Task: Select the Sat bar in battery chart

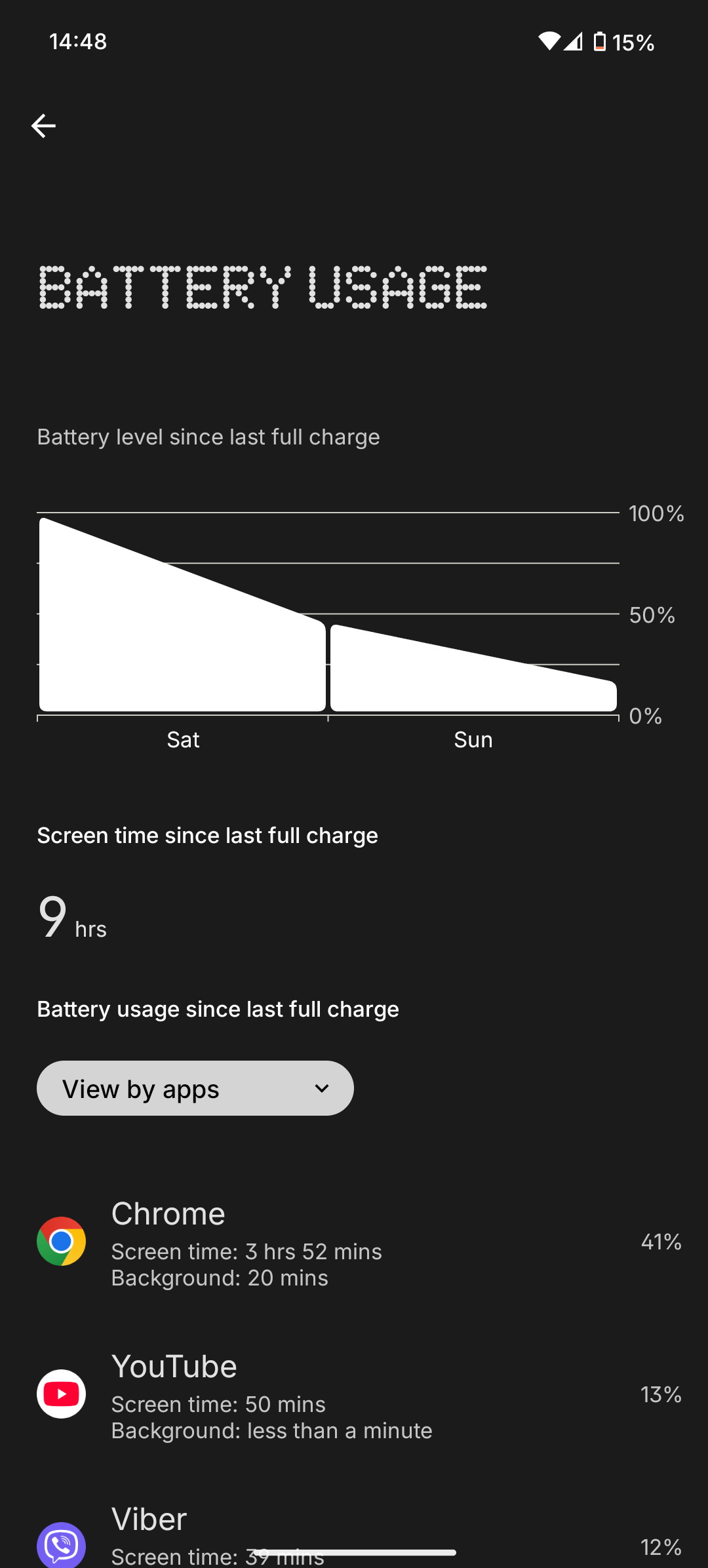Action: coord(182,656)
